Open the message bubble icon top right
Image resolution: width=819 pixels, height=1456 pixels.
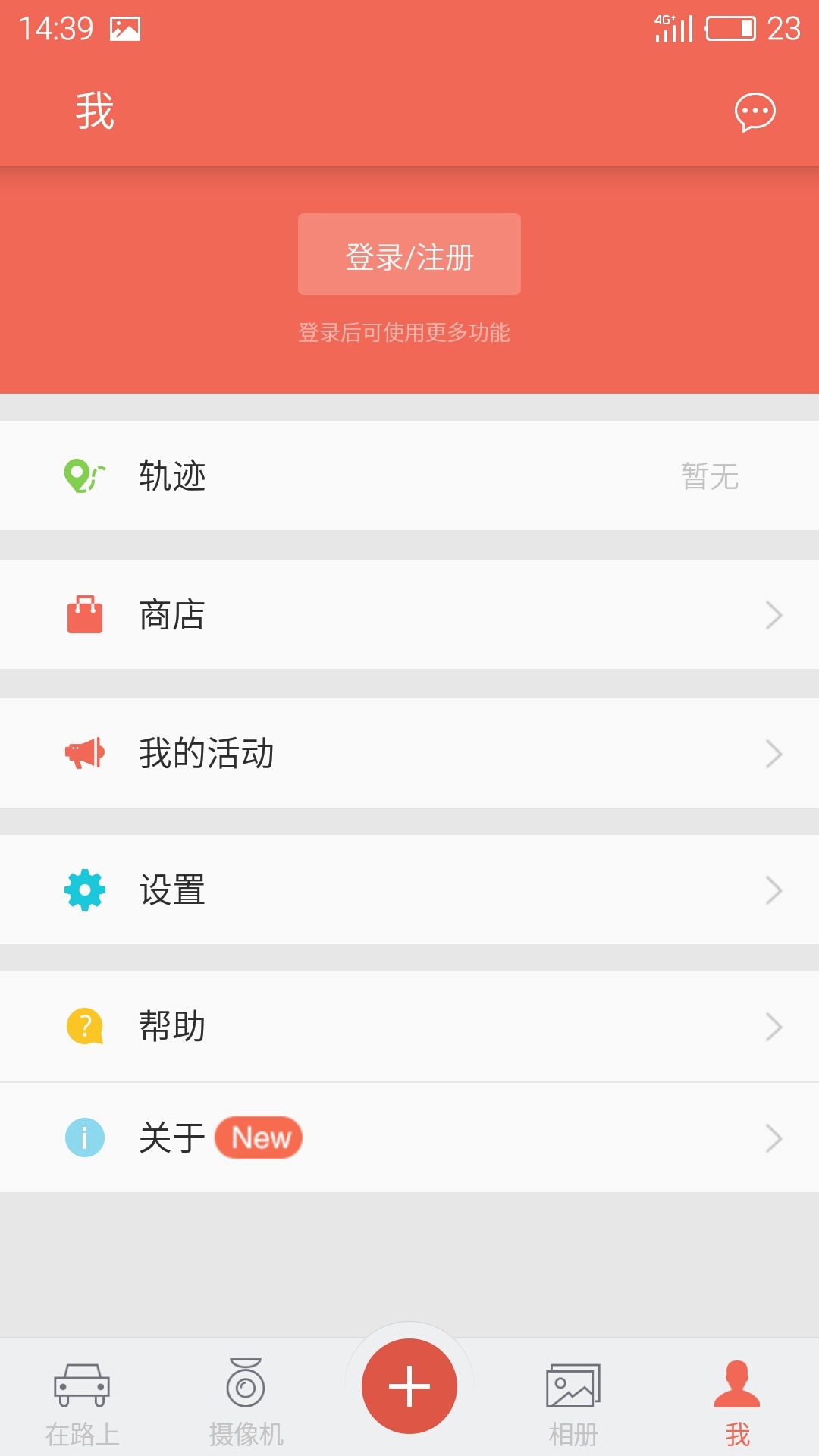tap(753, 111)
